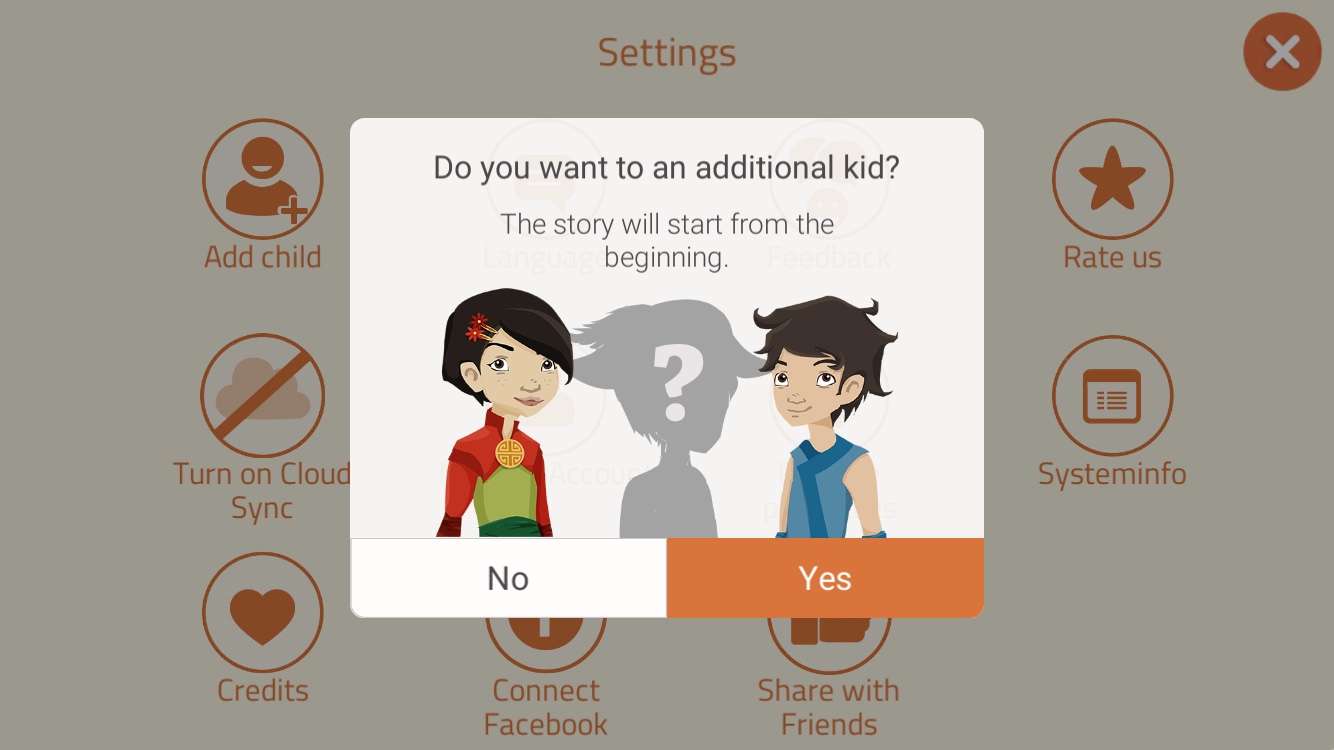Close the Settings screen

1282,52
